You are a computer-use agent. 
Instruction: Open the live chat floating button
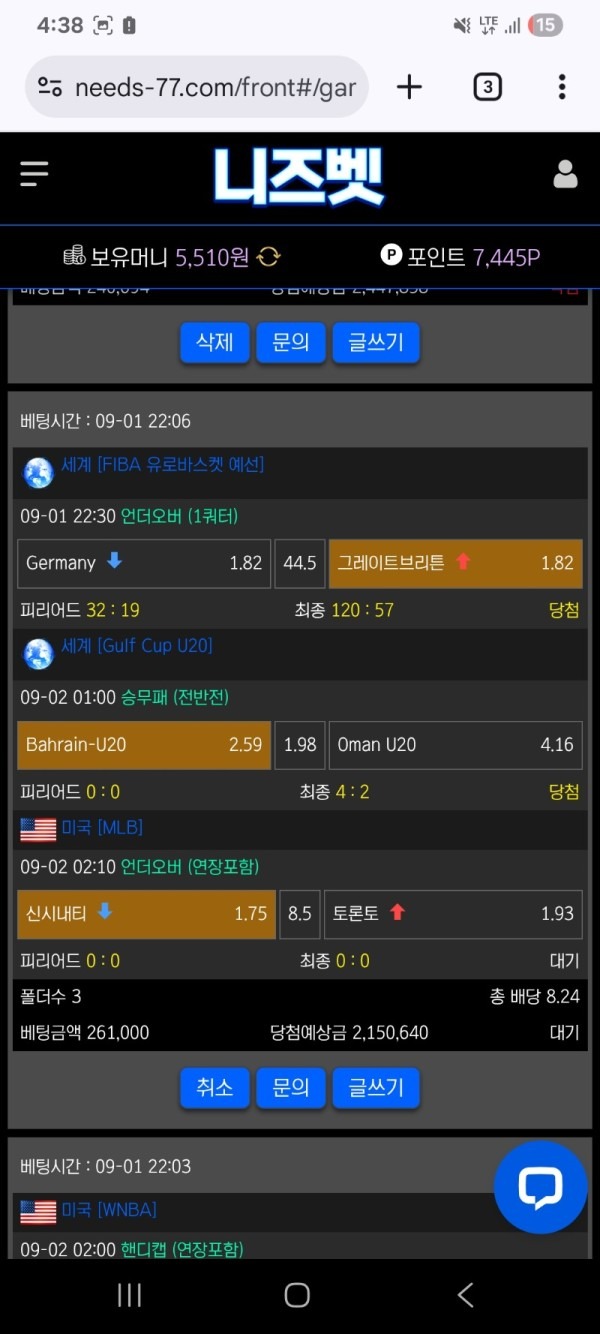pyautogui.click(x=540, y=1187)
